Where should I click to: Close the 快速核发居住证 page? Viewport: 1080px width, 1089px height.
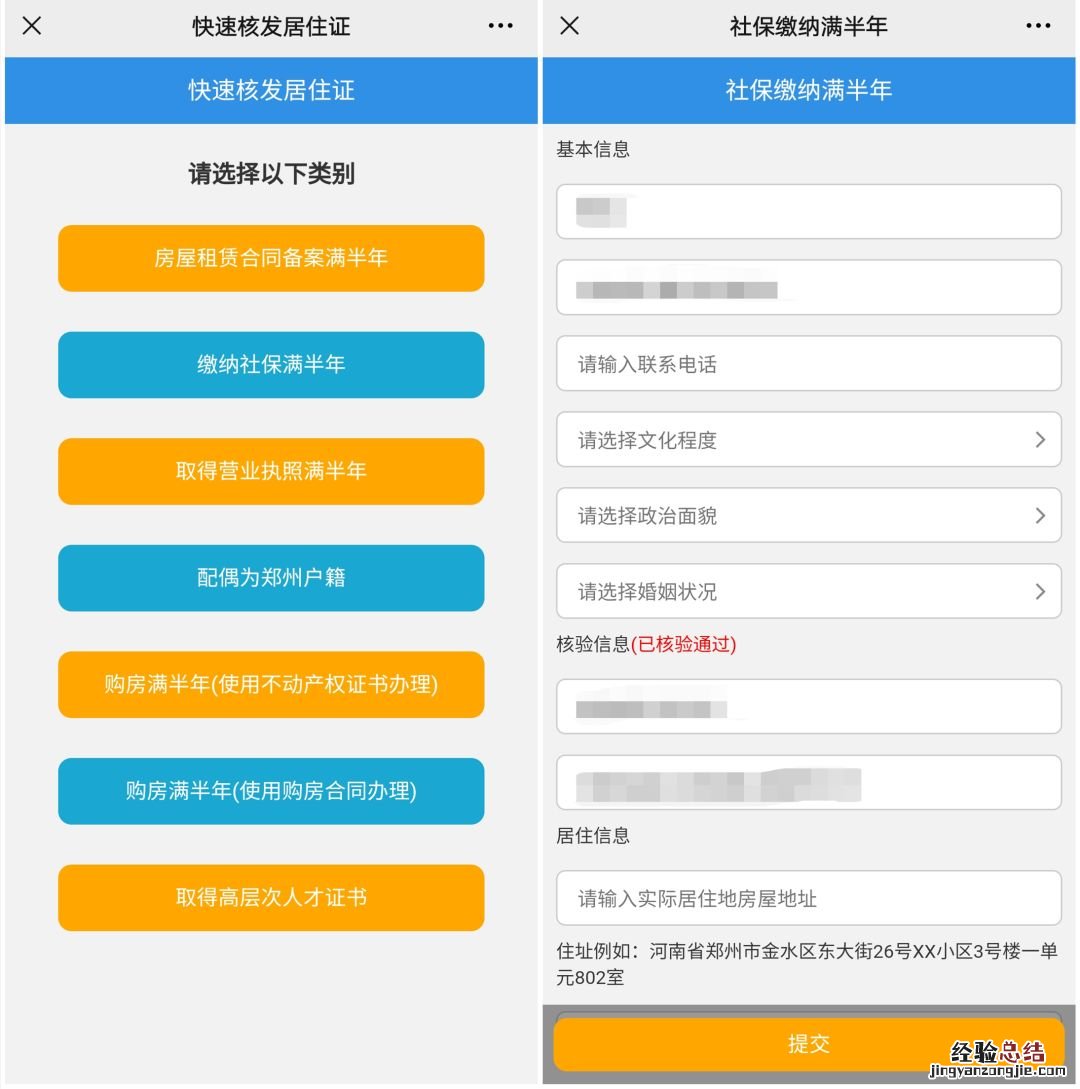pos(32,26)
